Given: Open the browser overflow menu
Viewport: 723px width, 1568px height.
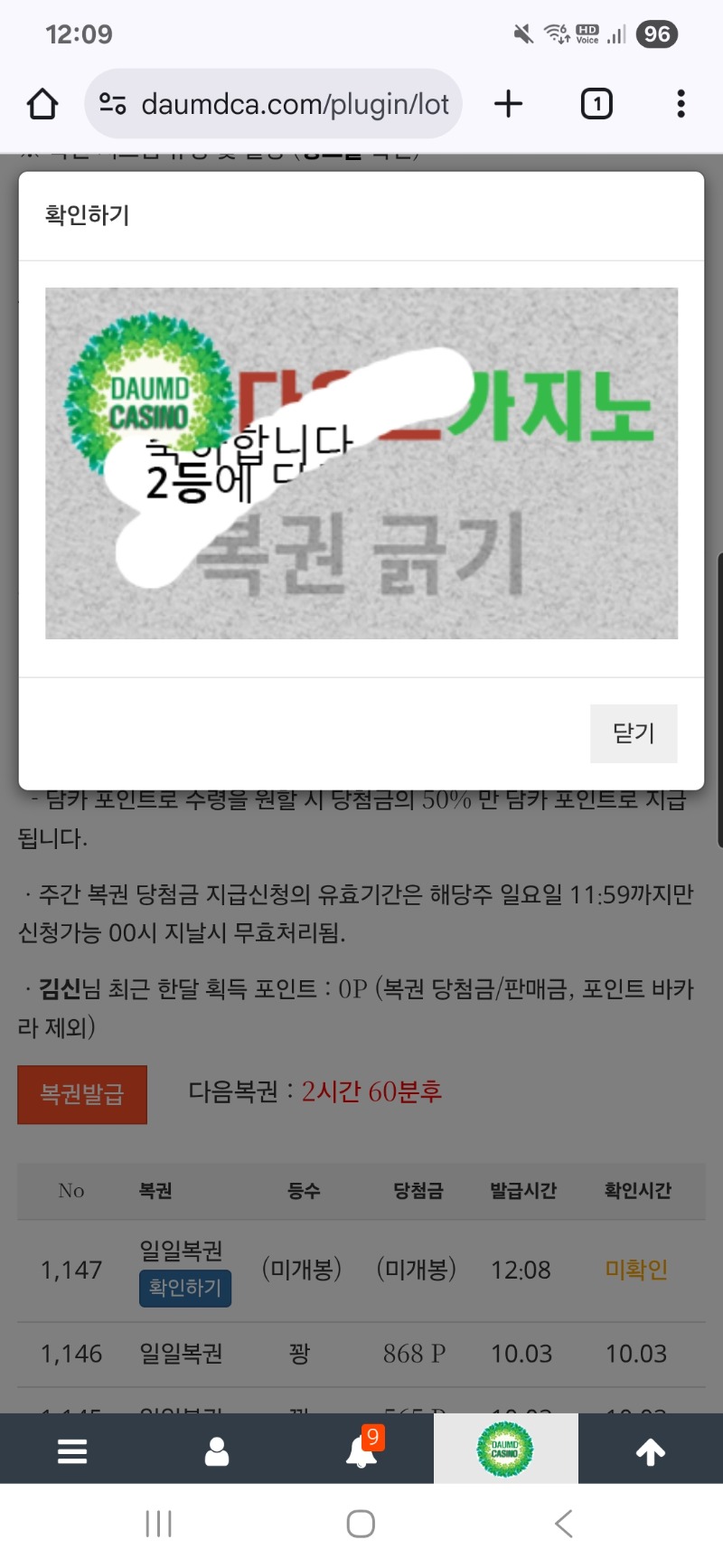Looking at the screenshot, I should tap(681, 104).
